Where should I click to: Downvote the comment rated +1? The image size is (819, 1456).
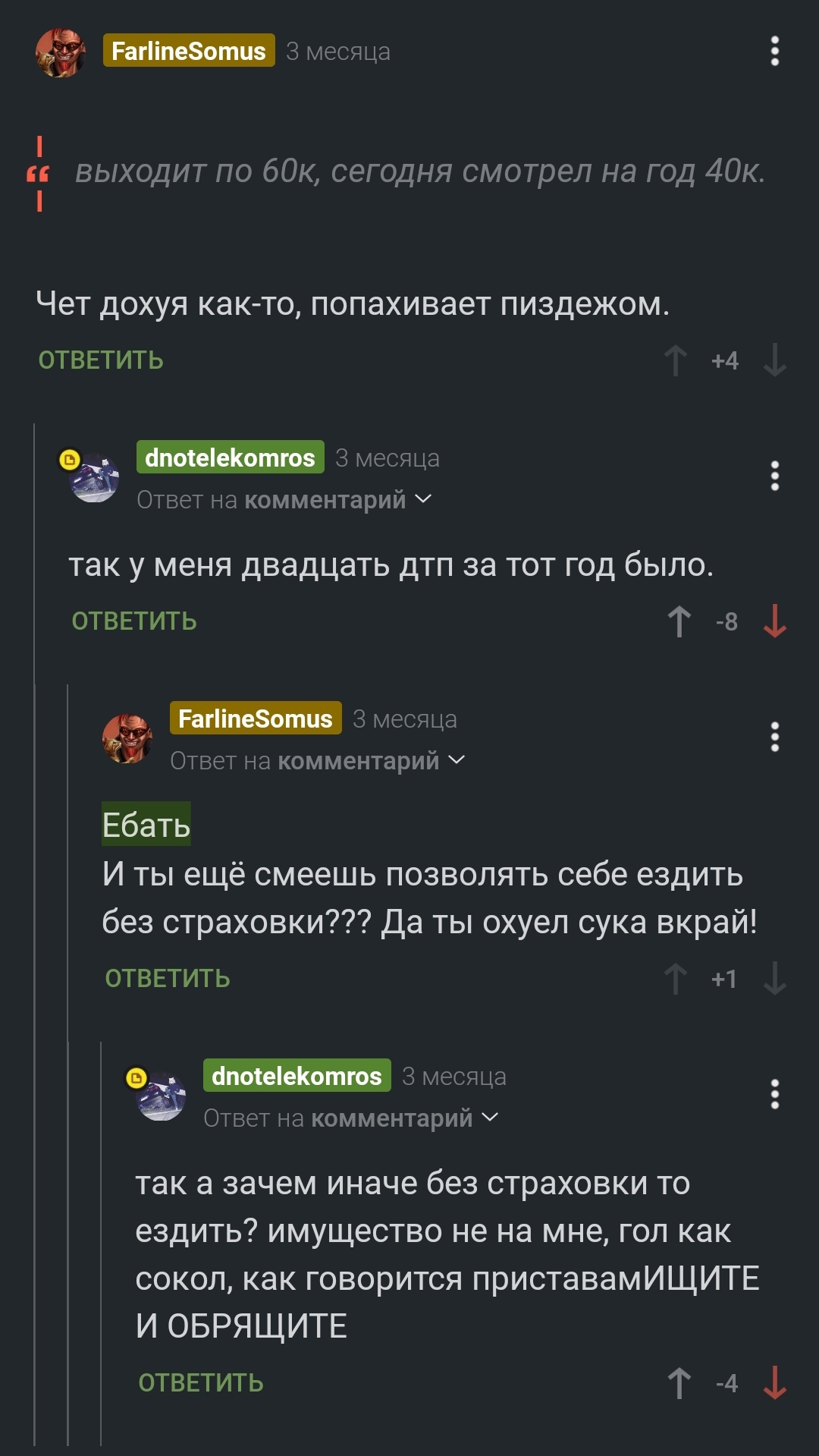(x=774, y=979)
